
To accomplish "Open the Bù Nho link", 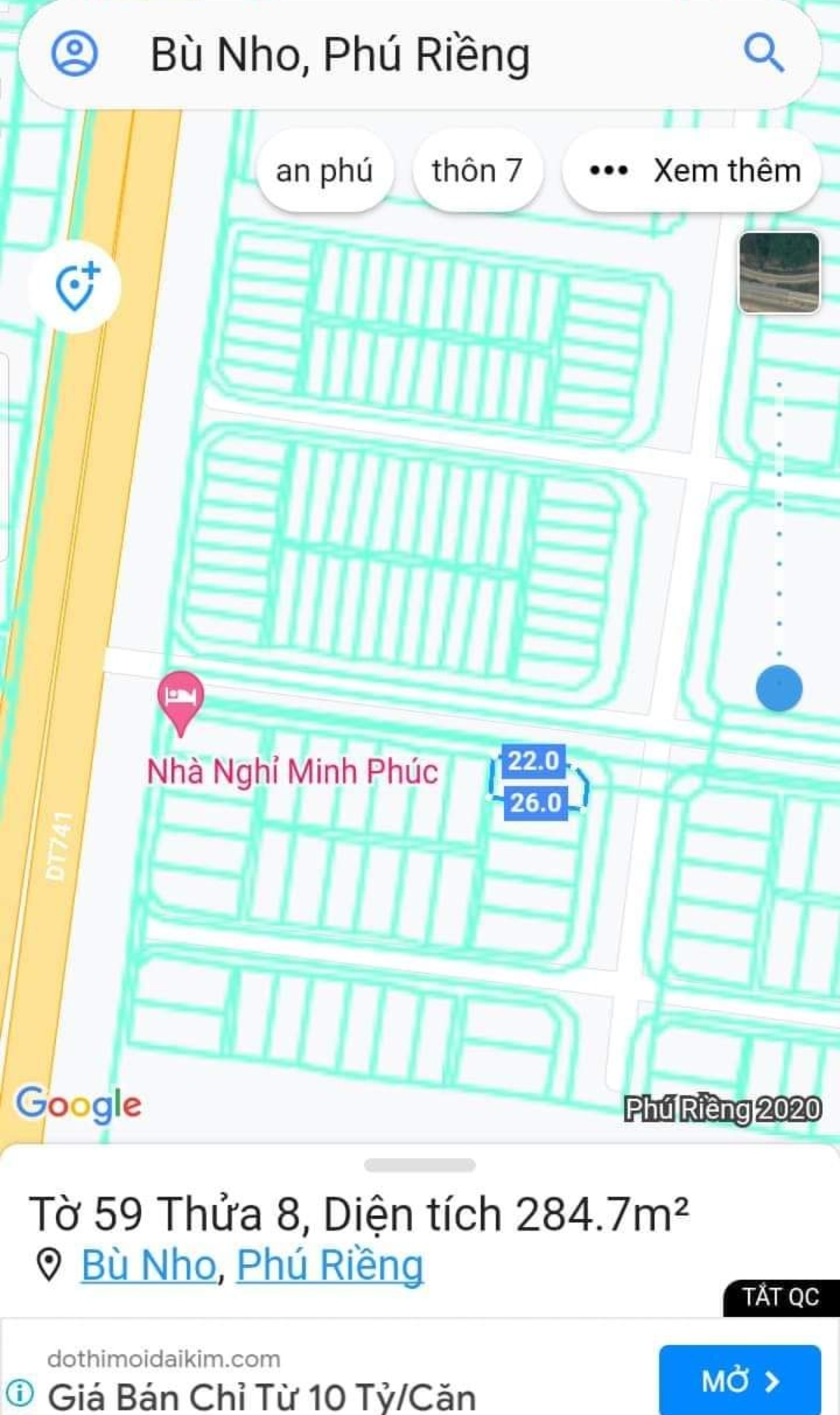I will (148, 1265).
